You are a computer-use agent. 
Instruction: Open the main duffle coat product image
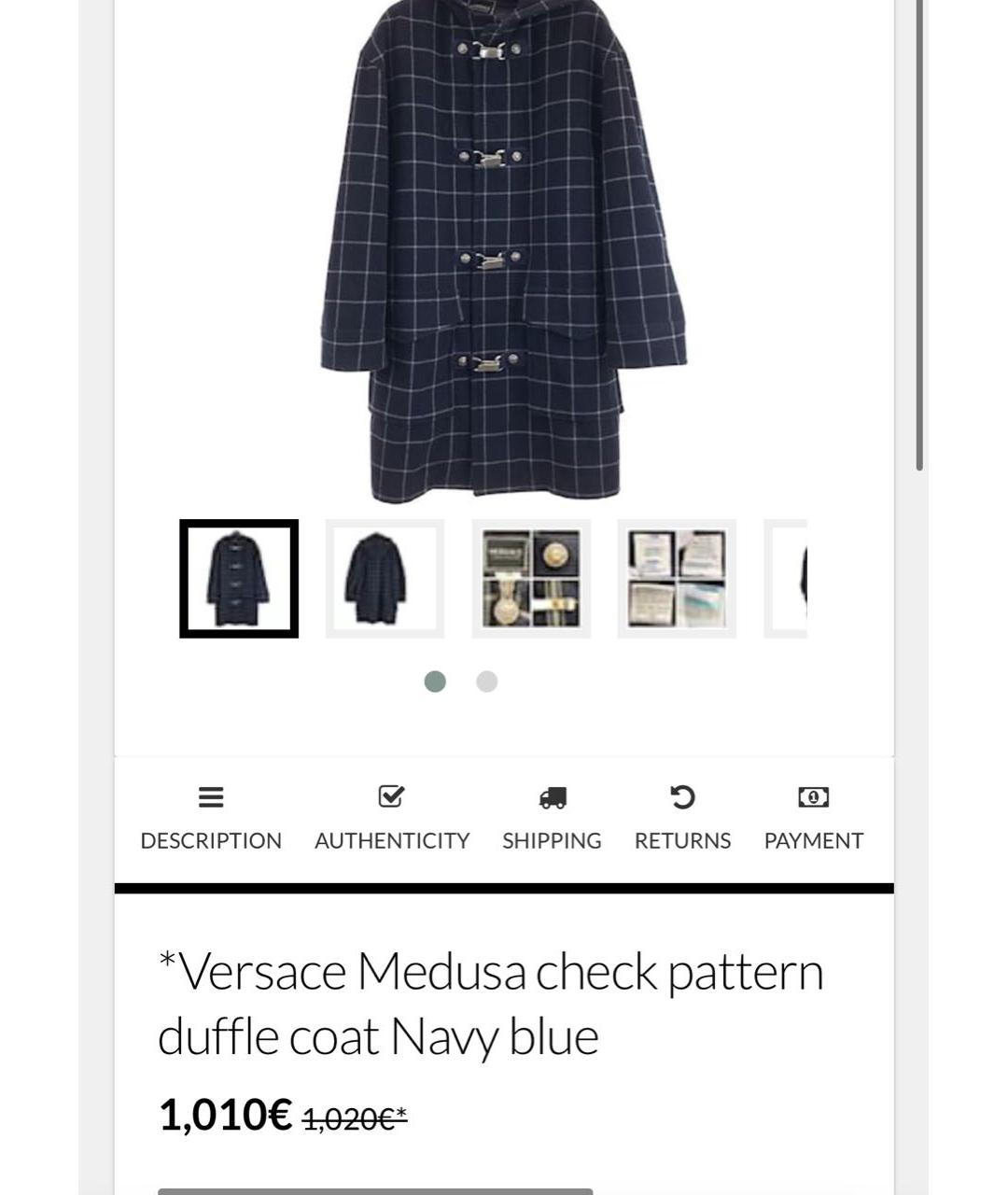[504, 252]
